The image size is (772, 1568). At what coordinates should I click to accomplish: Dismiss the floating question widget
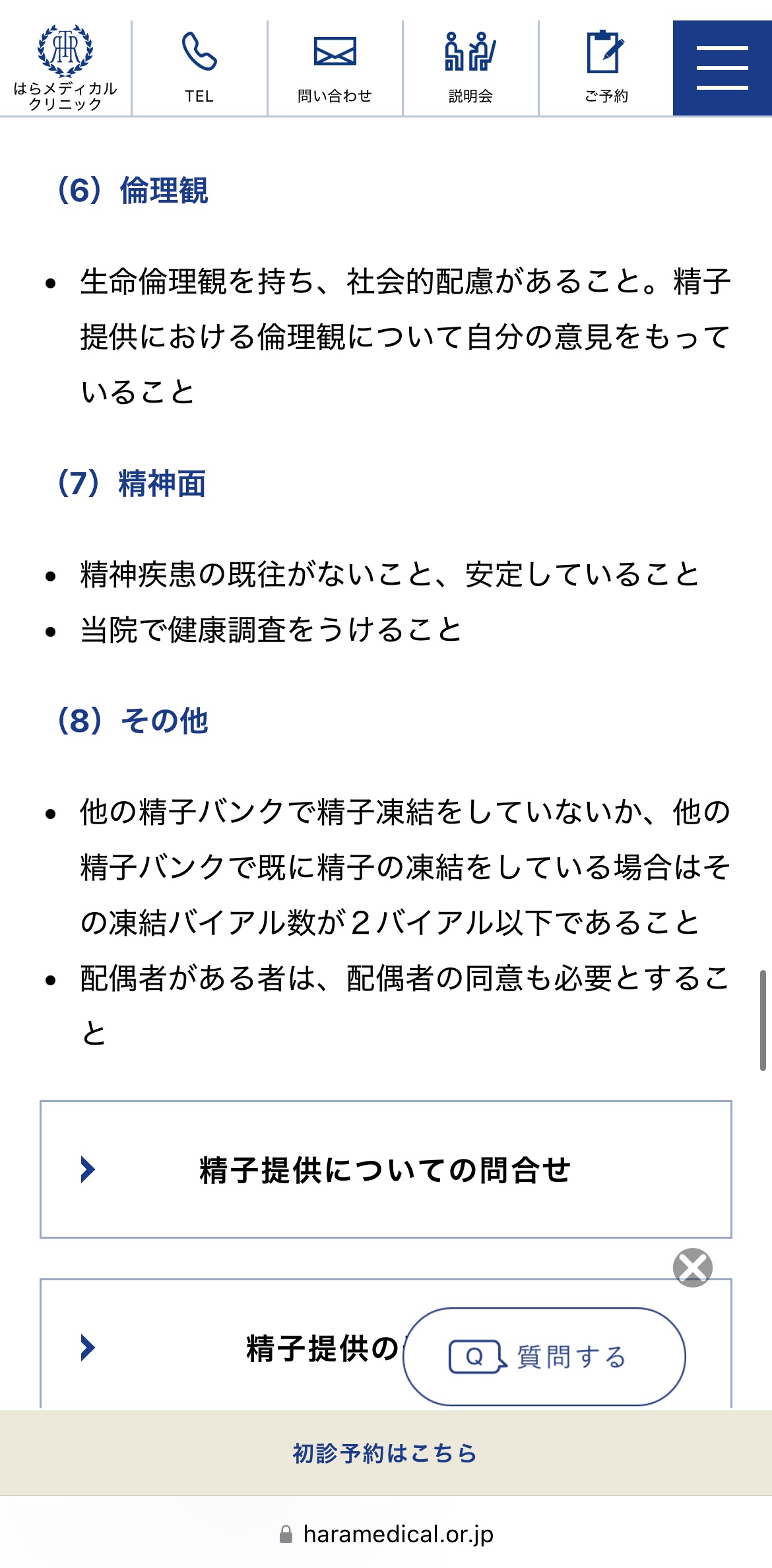click(x=692, y=1267)
